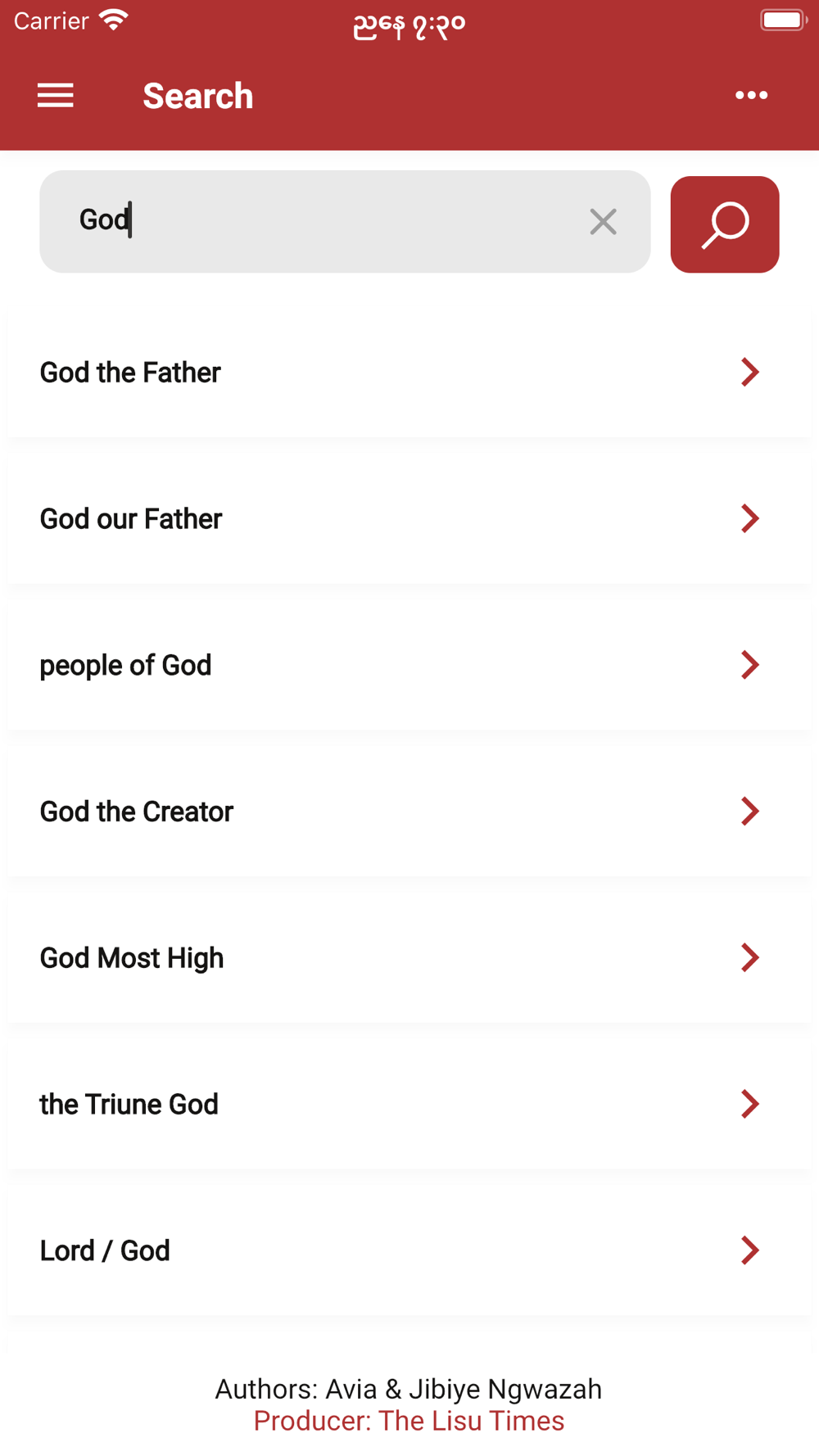Open the God the Father entry
The height and width of the screenshot is (1456, 819).
pos(409,373)
